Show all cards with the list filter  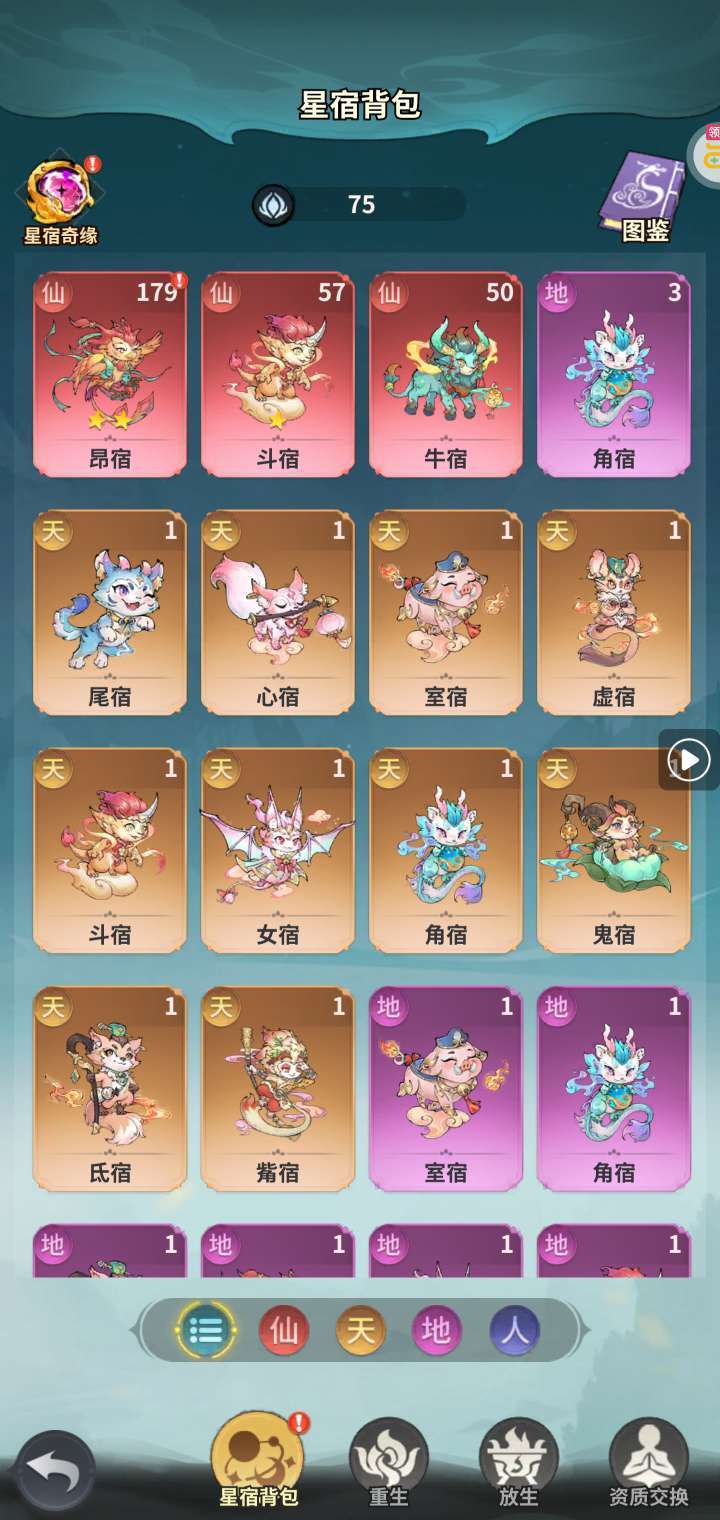[207, 1331]
